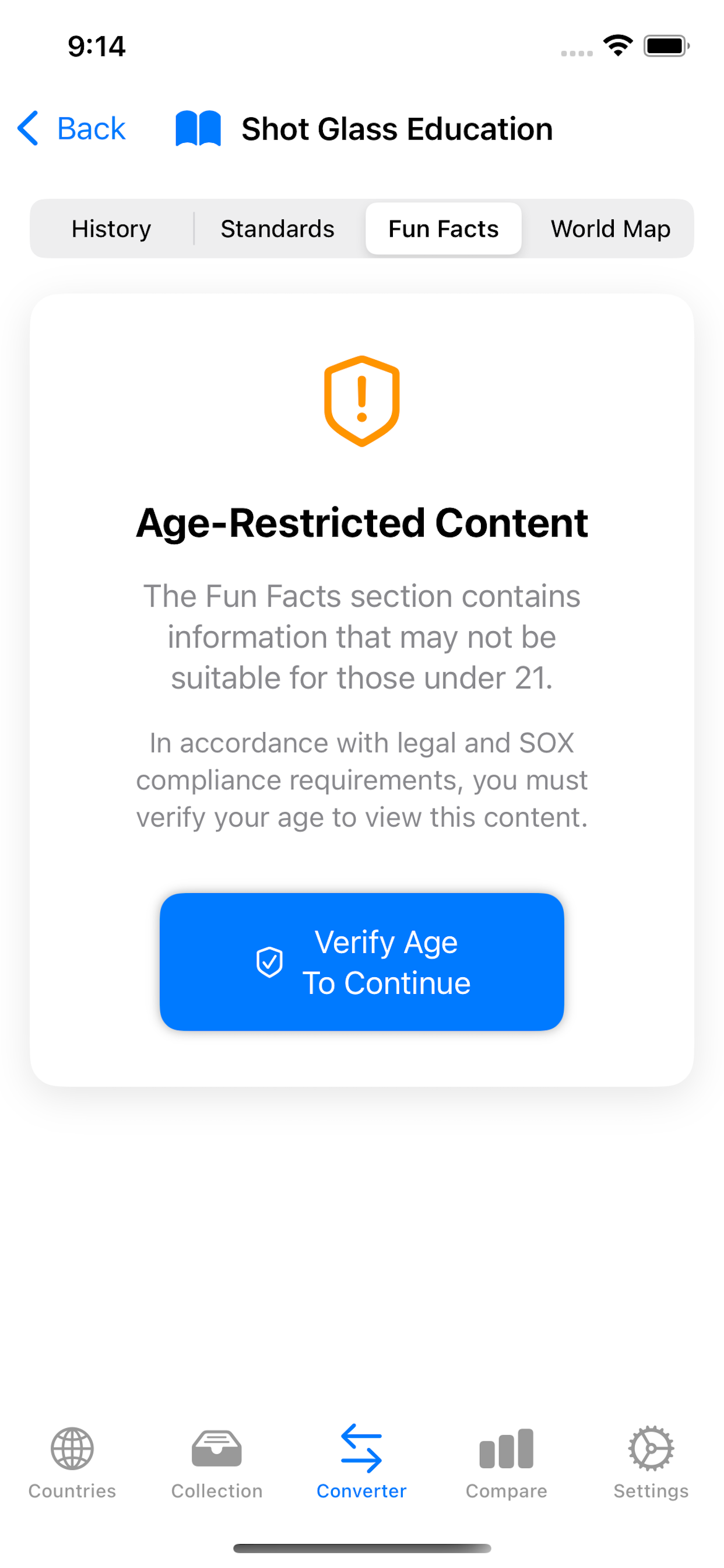Screen dimensions: 724x1568
Task: Switch to the Collection tab
Action: tap(217, 1462)
